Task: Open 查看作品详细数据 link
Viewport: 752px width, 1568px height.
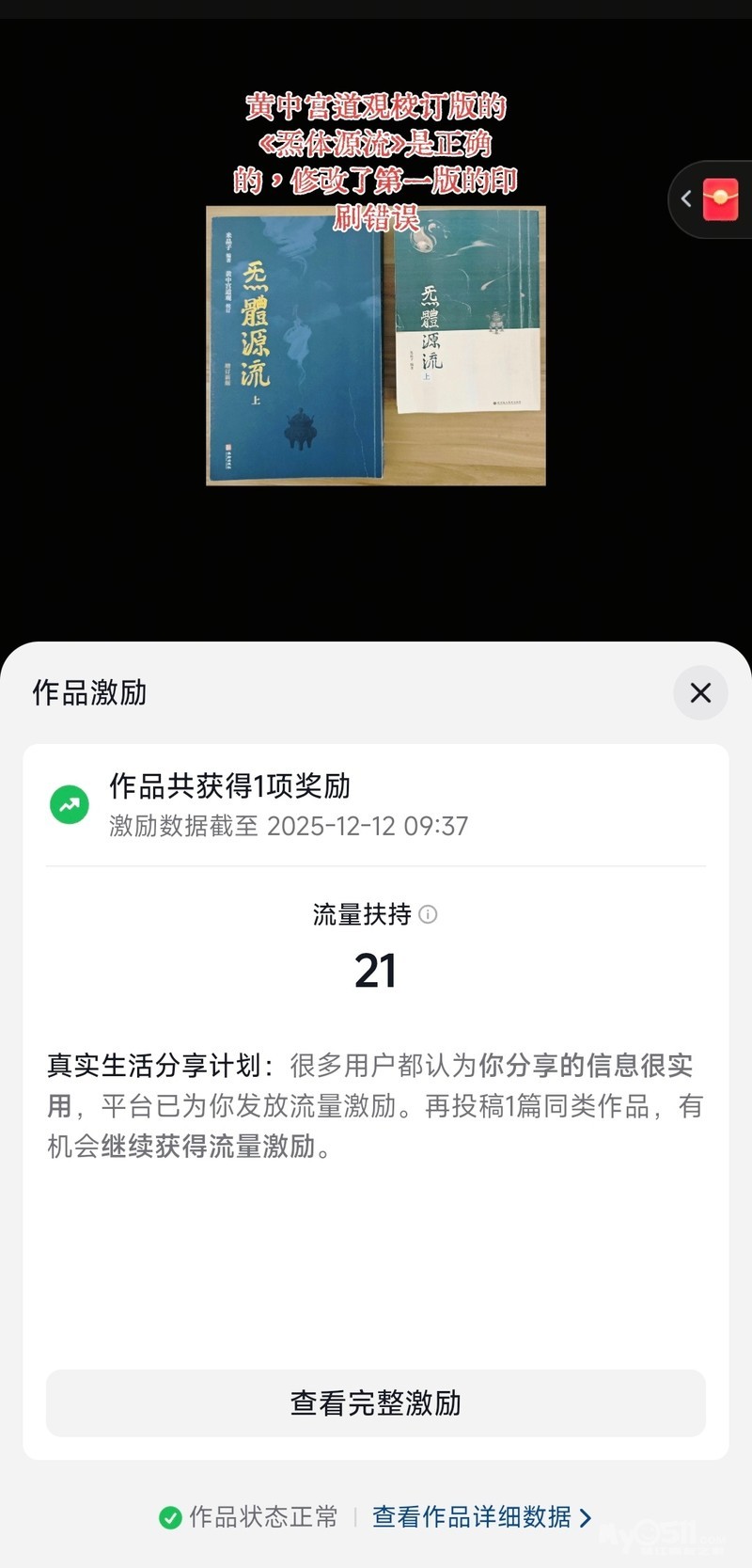Action: click(x=481, y=1516)
